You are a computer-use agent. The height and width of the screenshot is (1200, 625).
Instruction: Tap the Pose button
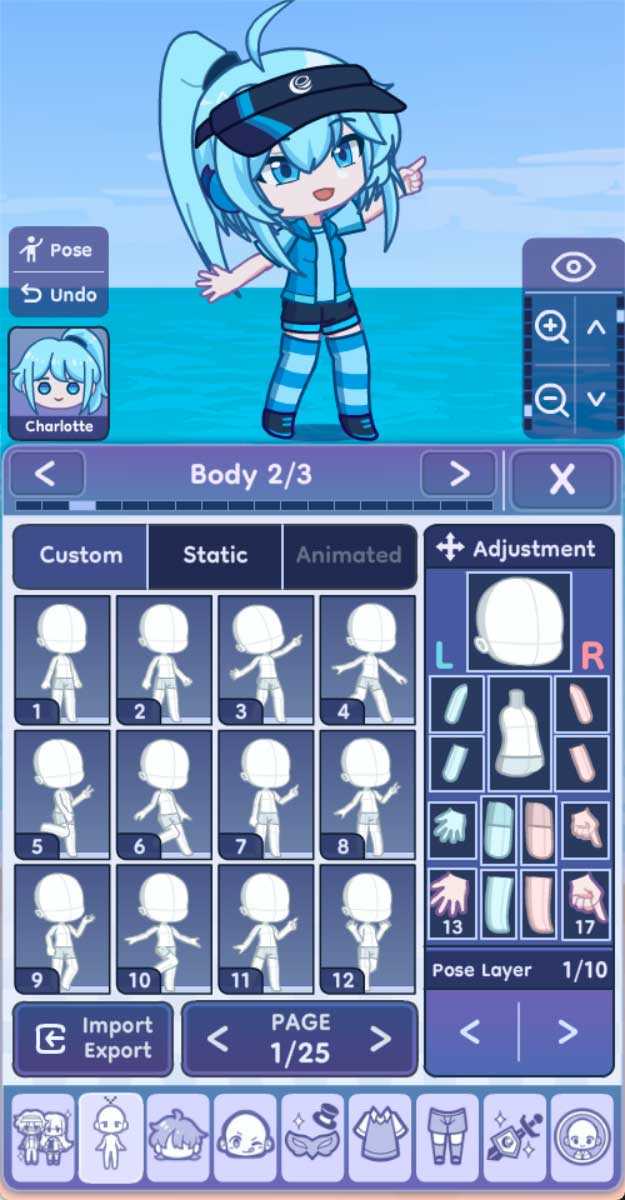coord(58,250)
